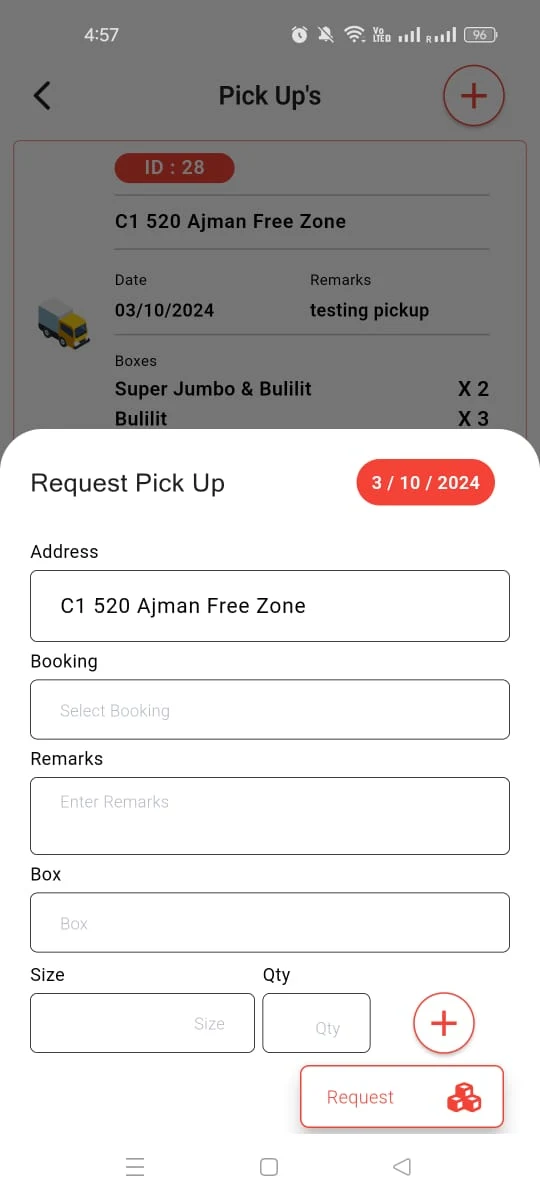Open the Select Booking dropdown
This screenshot has height=1200, width=540.
(x=270, y=710)
